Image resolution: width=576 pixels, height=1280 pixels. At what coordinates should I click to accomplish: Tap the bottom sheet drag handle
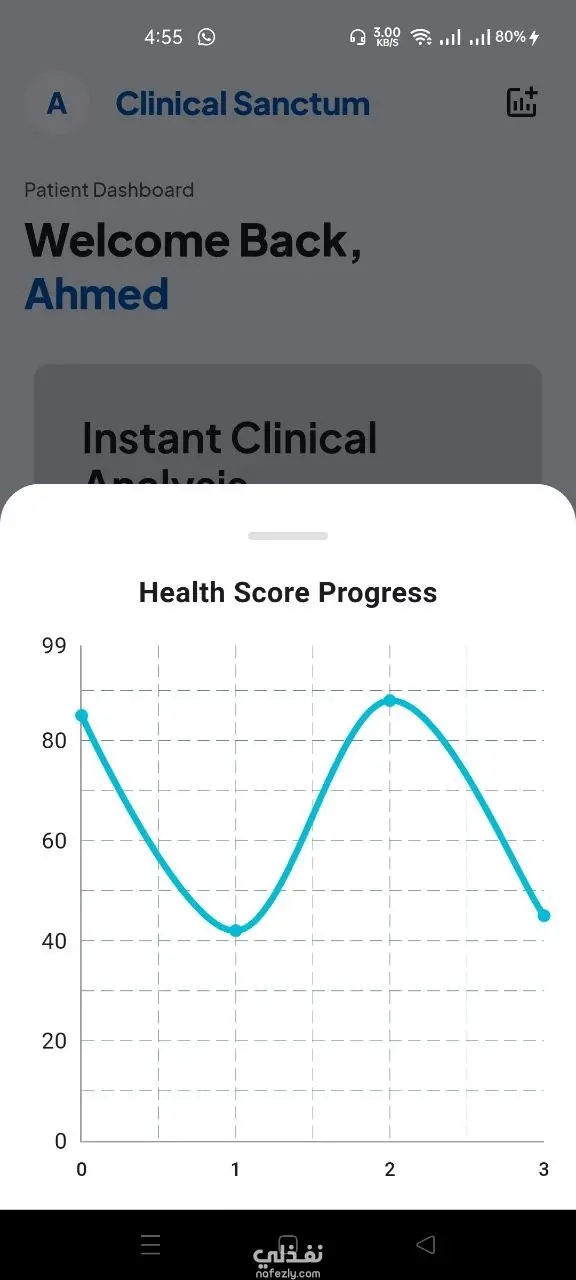pyautogui.click(x=288, y=536)
